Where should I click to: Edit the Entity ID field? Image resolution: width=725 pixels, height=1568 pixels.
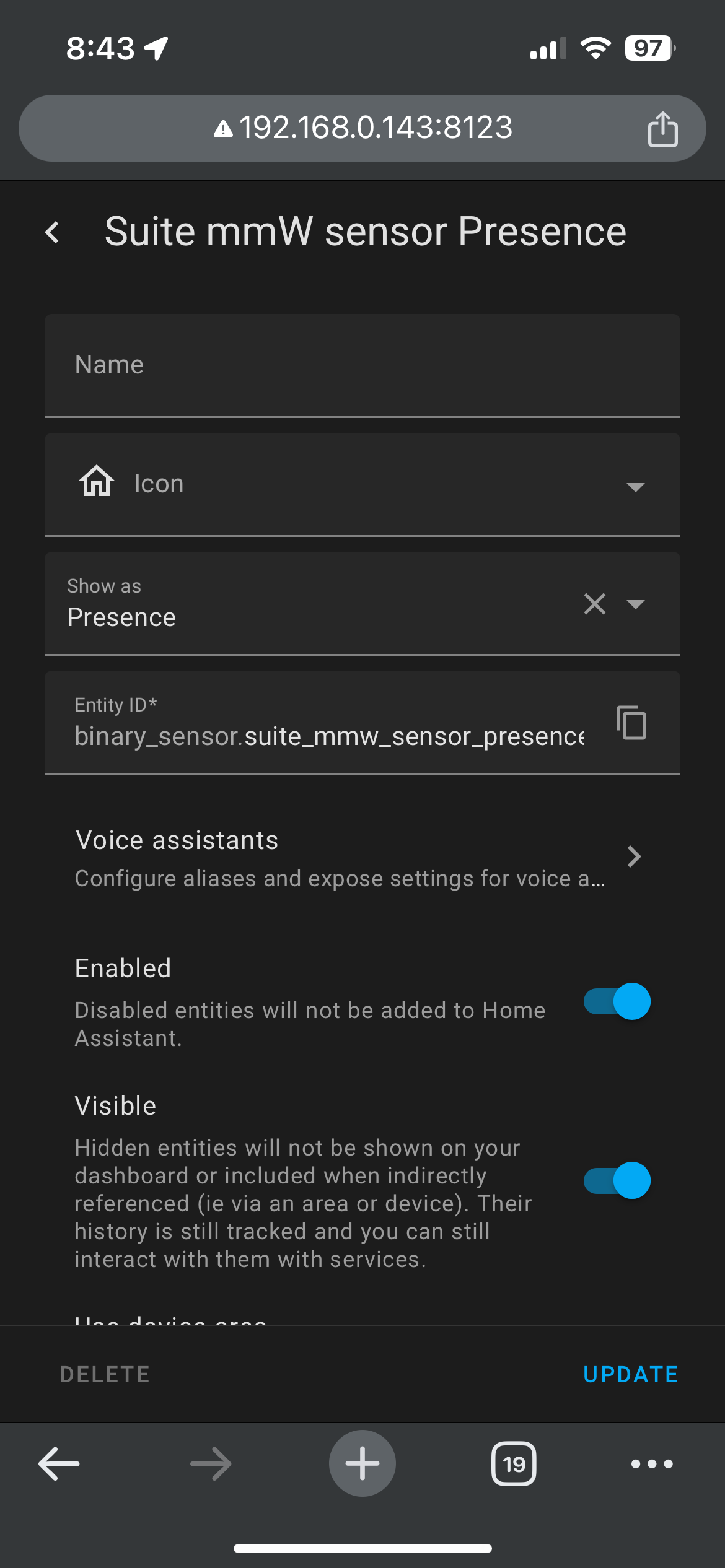(x=328, y=736)
